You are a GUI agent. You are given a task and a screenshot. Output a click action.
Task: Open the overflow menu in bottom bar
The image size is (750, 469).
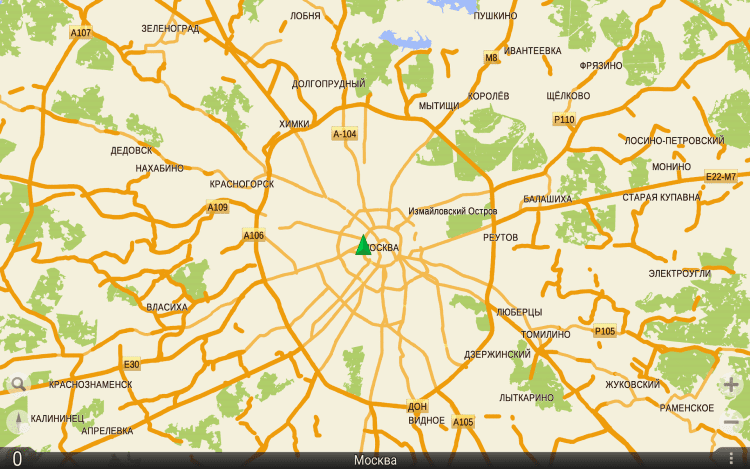[732, 458]
